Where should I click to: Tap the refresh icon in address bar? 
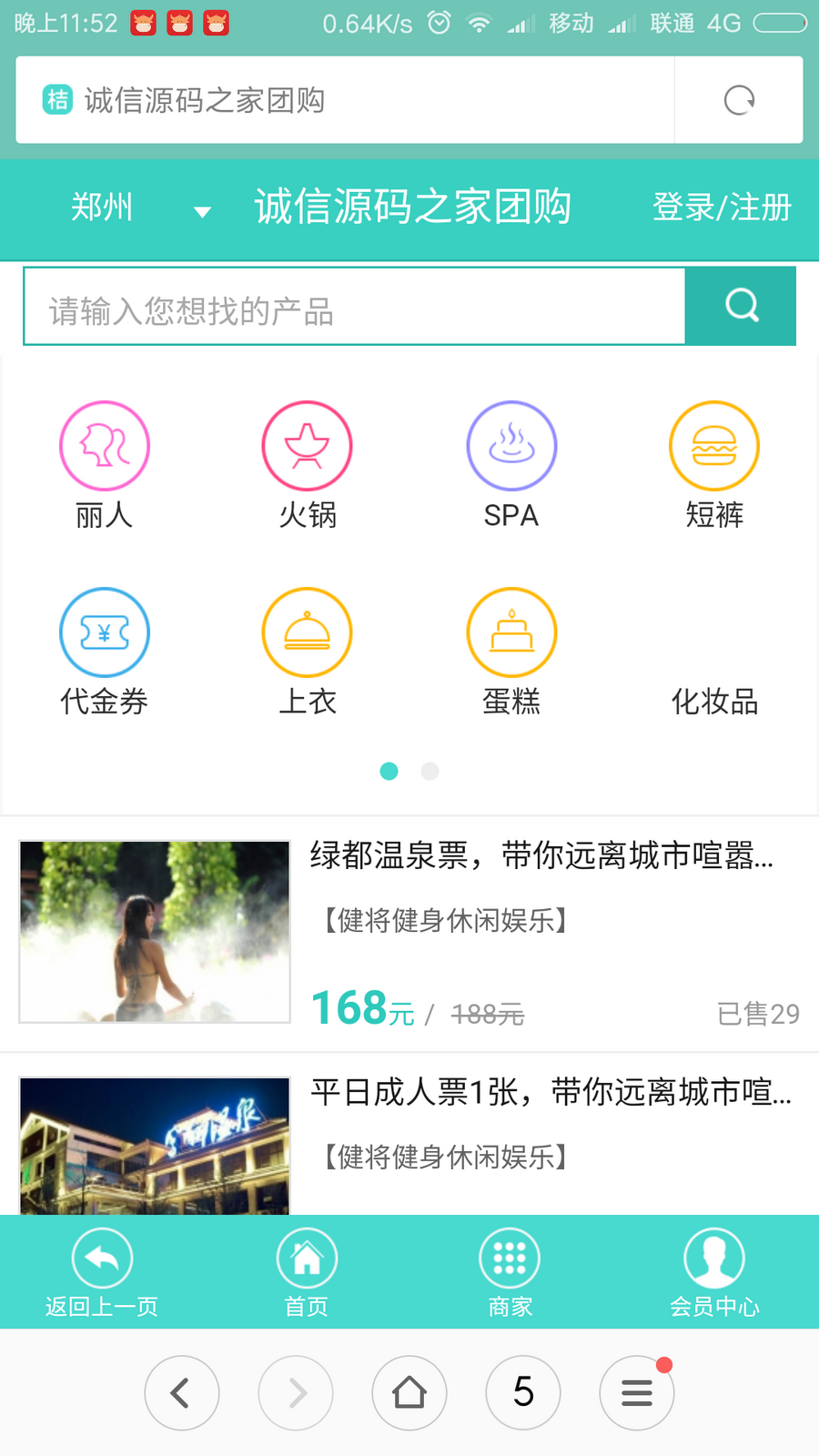tap(740, 100)
